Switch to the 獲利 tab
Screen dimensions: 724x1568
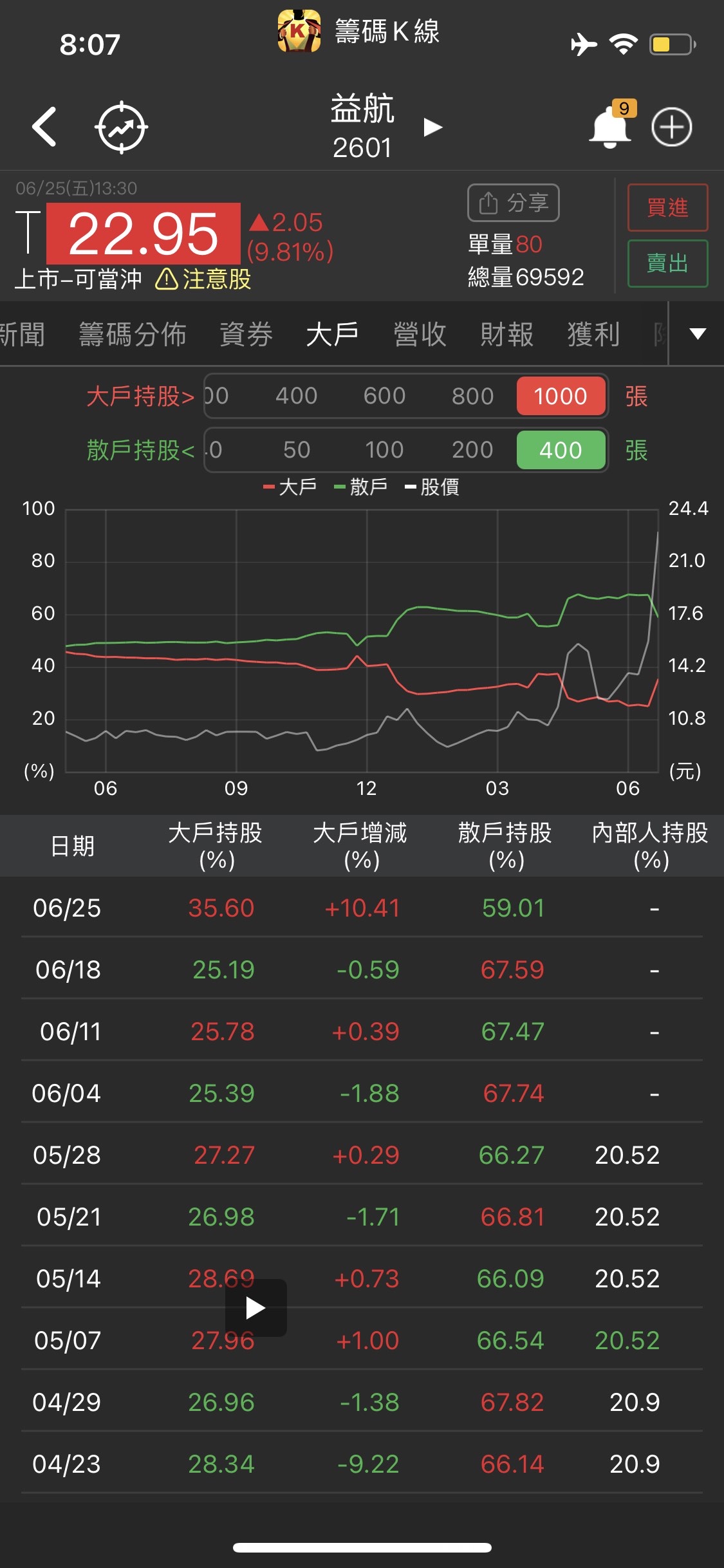(x=593, y=334)
